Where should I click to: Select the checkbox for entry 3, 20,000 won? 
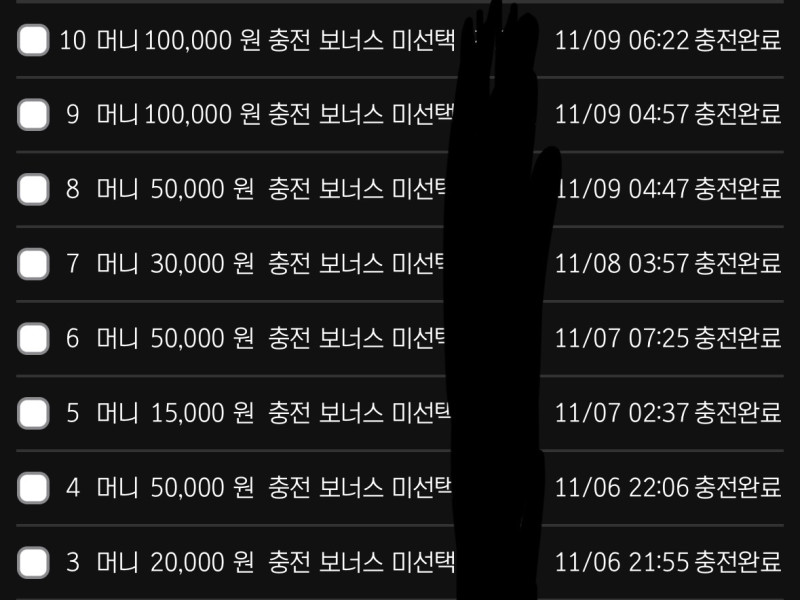pyautogui.click(x=34, y=562)
